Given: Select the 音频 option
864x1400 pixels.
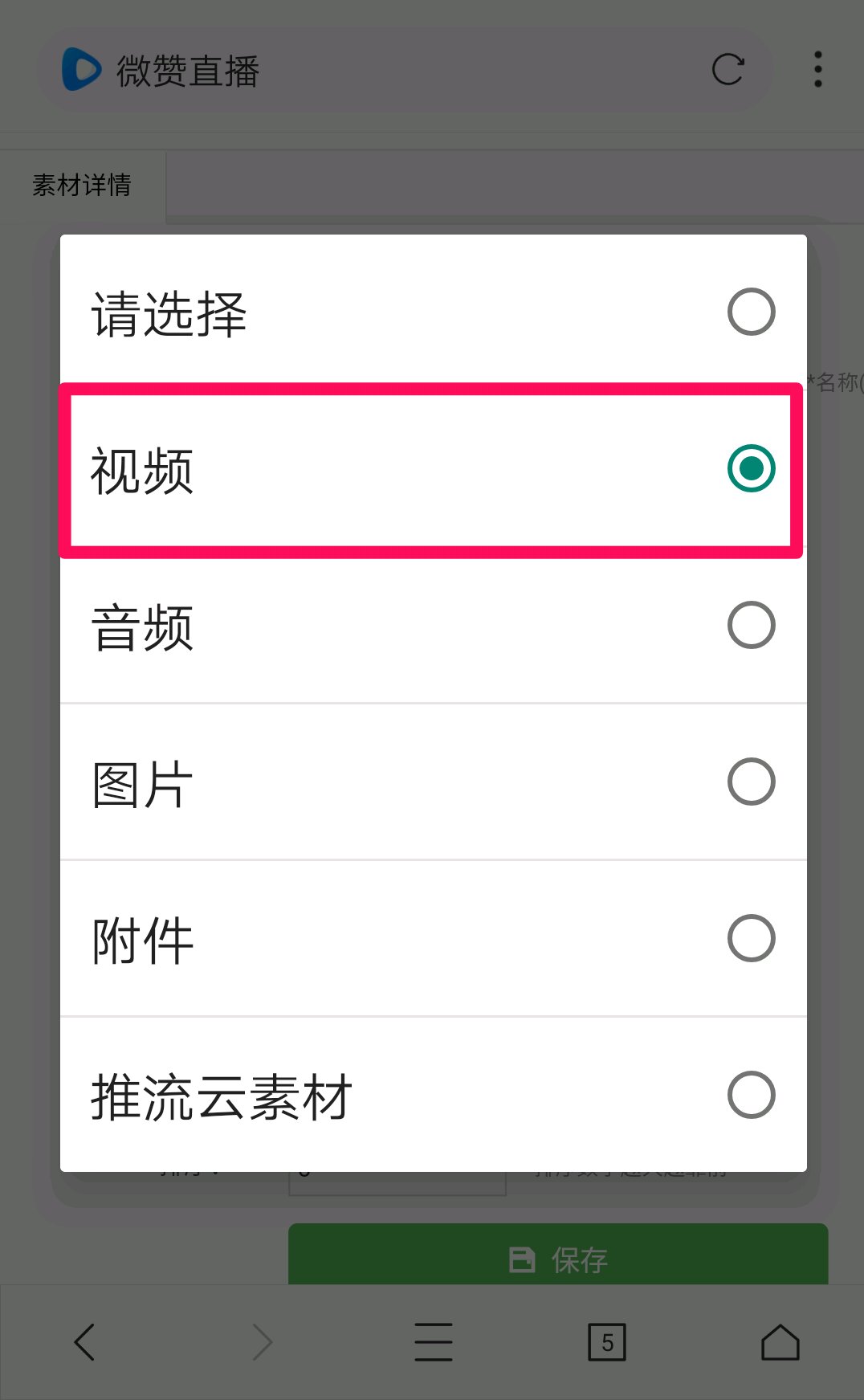Looking at the screenshot, I should 434,626.
